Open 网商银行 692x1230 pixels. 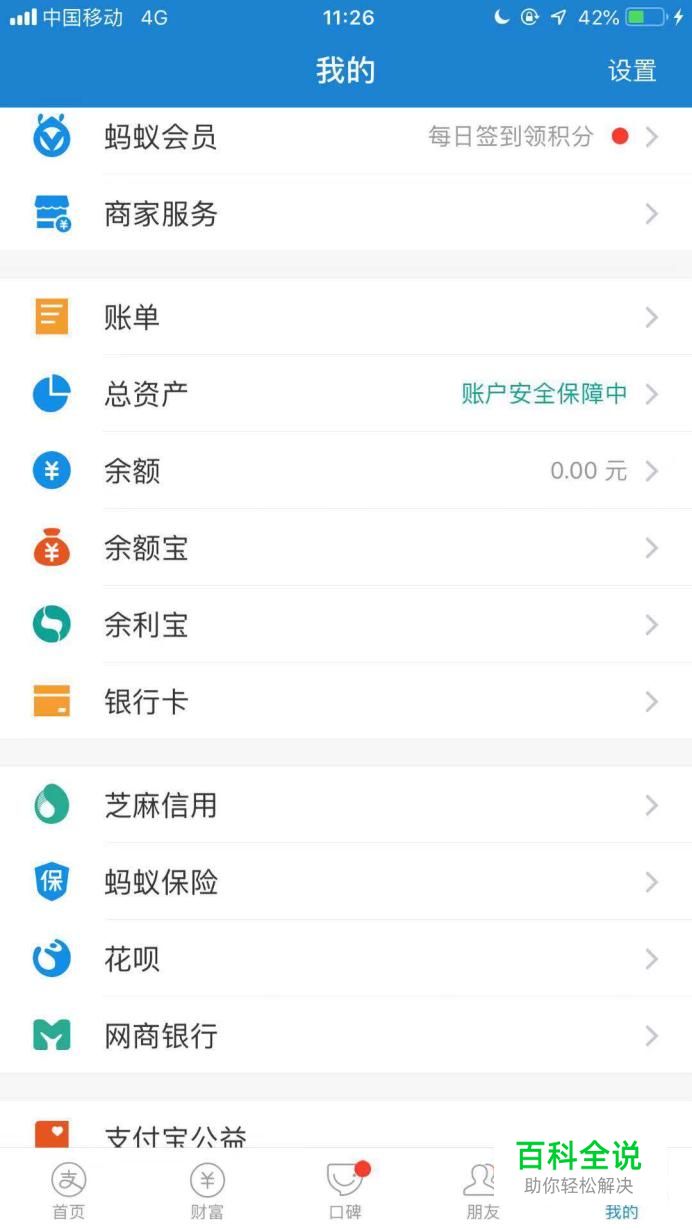pyautogui.click(x=346, y=1036)
